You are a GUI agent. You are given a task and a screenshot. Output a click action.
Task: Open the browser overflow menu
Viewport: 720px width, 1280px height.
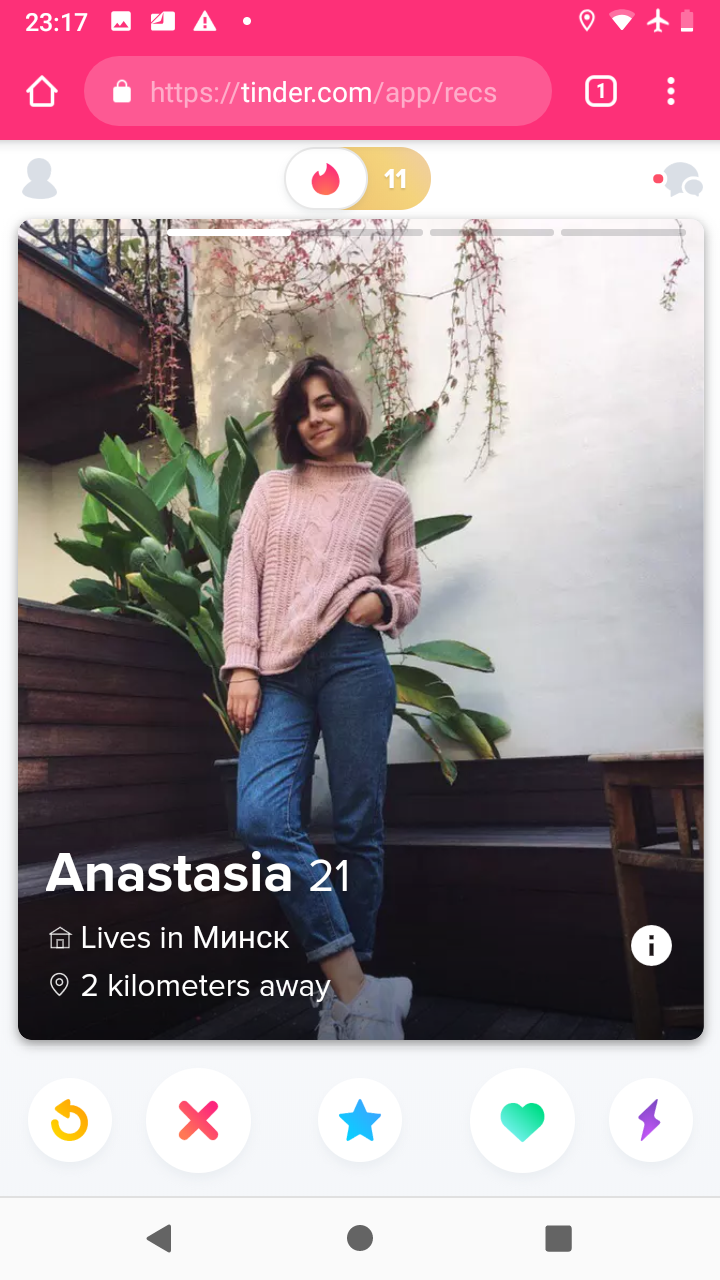pyautogui.click(x=671, y=92)
